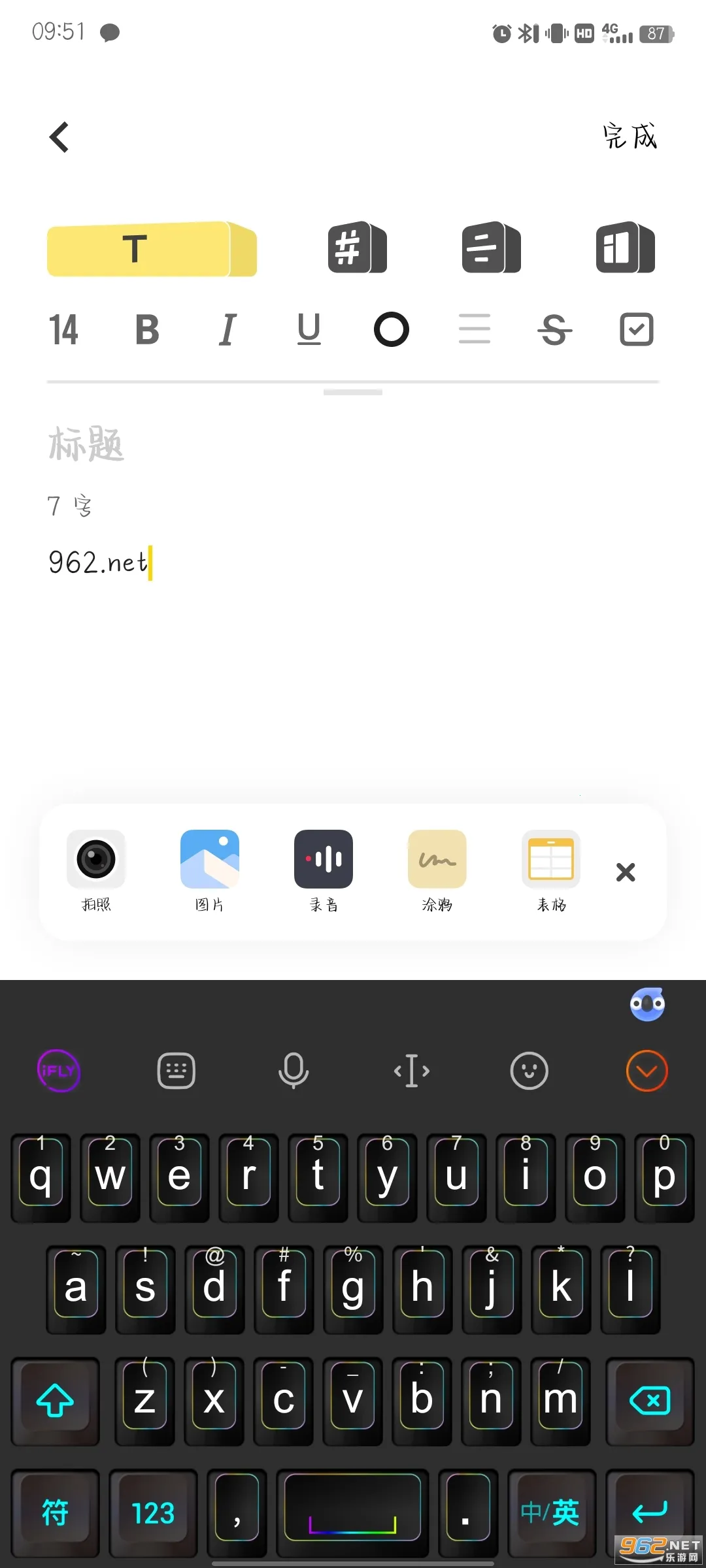Viewport: 706px width, 1568px height.
Task: Apply strikethrough formatting
Action: point(554,329)
